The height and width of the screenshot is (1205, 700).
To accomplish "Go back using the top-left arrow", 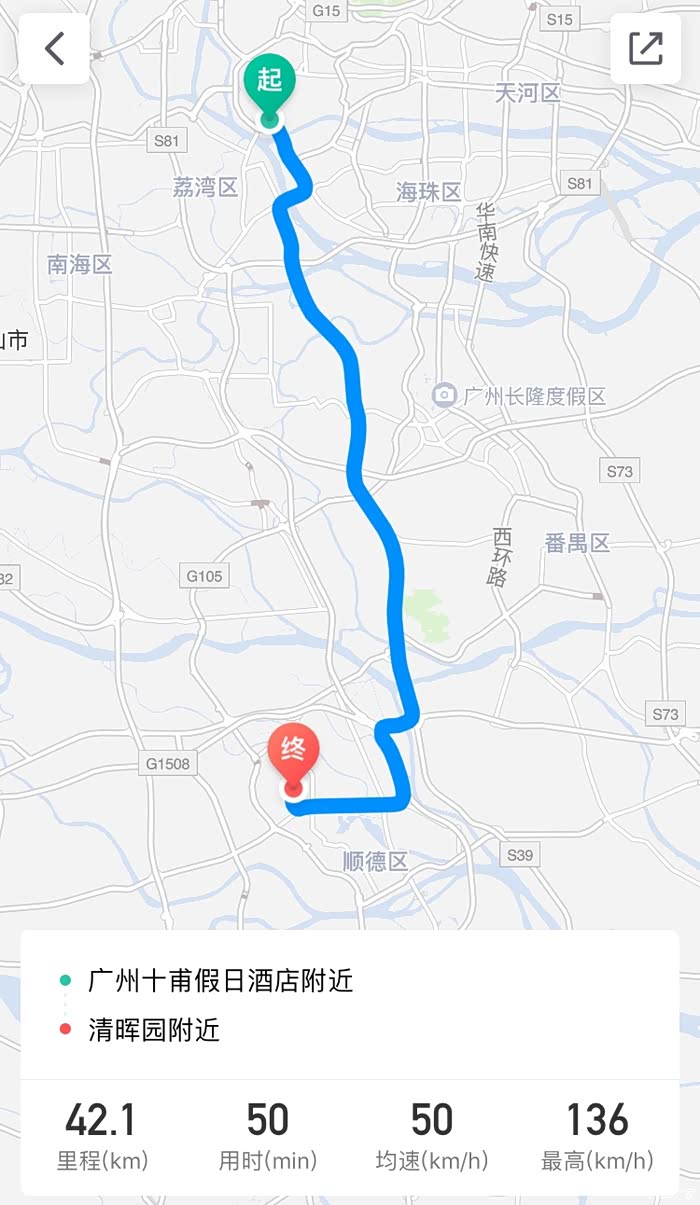I will 54,48.
